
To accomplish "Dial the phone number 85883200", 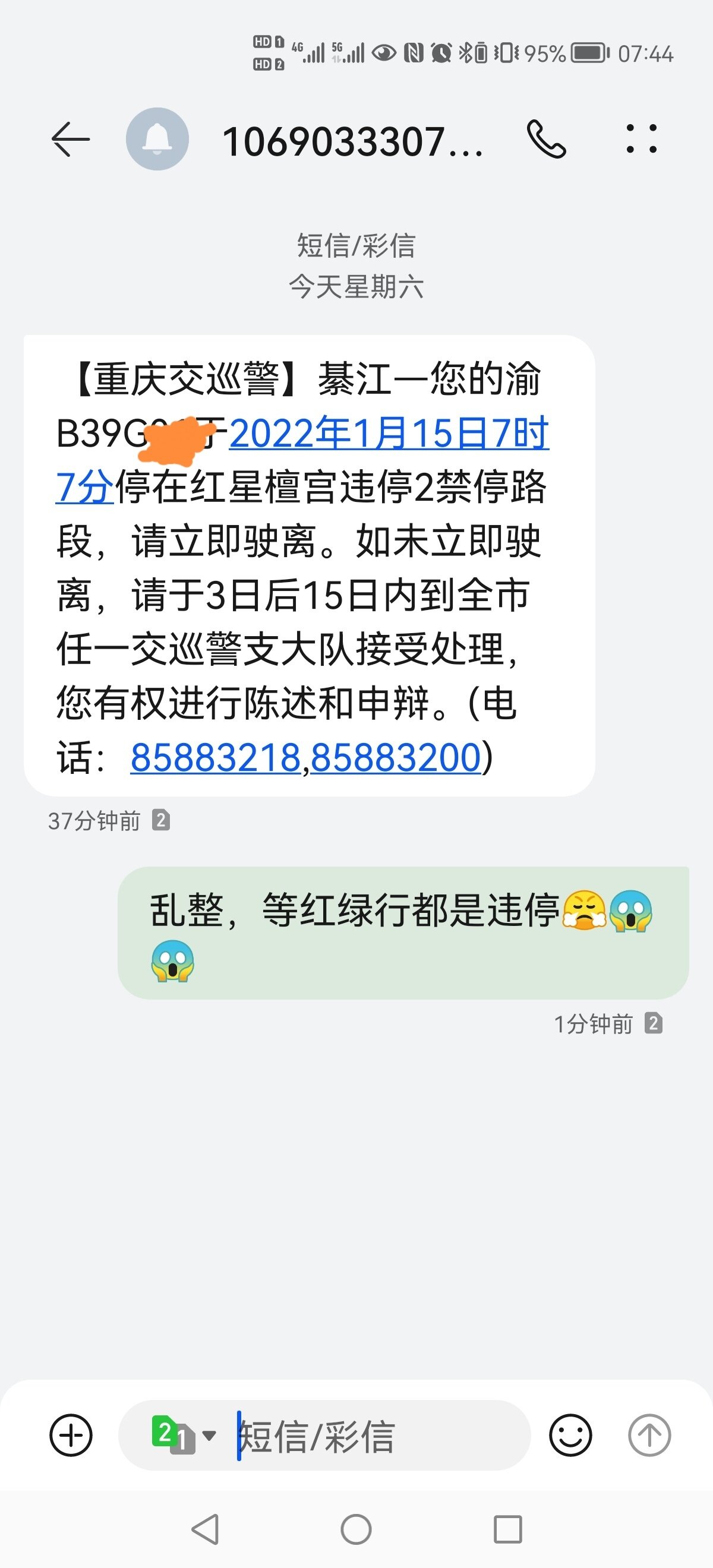I will [x=396, y=758].
